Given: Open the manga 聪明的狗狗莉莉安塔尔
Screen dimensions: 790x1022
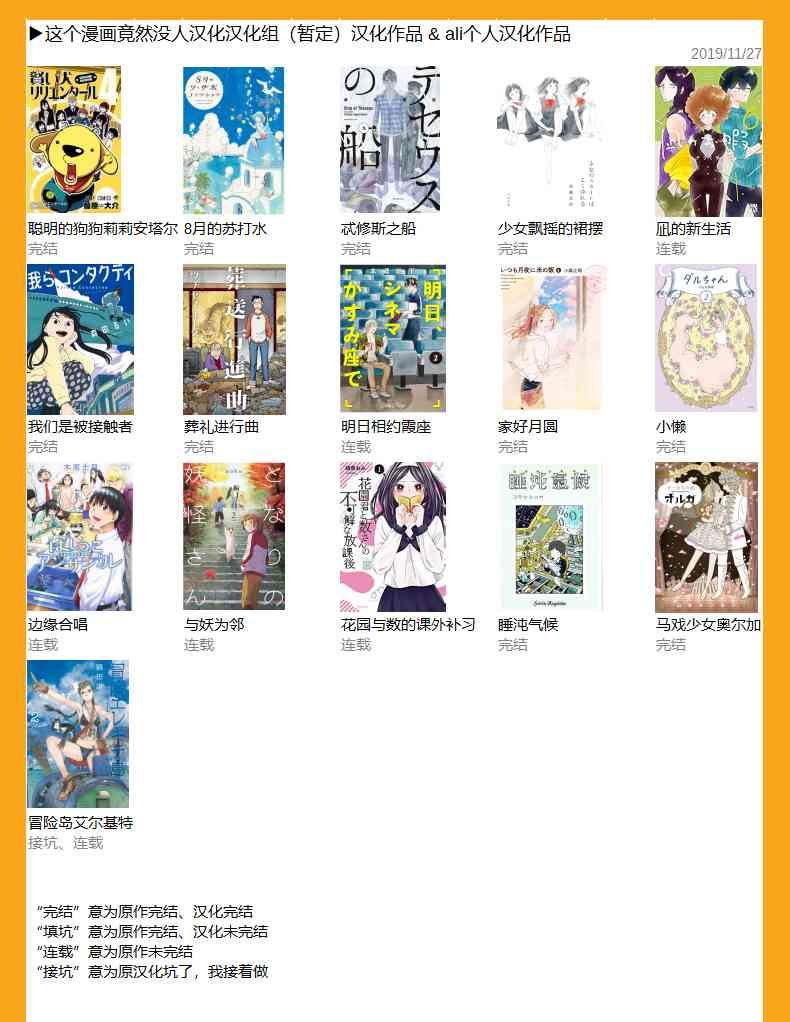Looking at the screenshot, I should coord(74,140).
